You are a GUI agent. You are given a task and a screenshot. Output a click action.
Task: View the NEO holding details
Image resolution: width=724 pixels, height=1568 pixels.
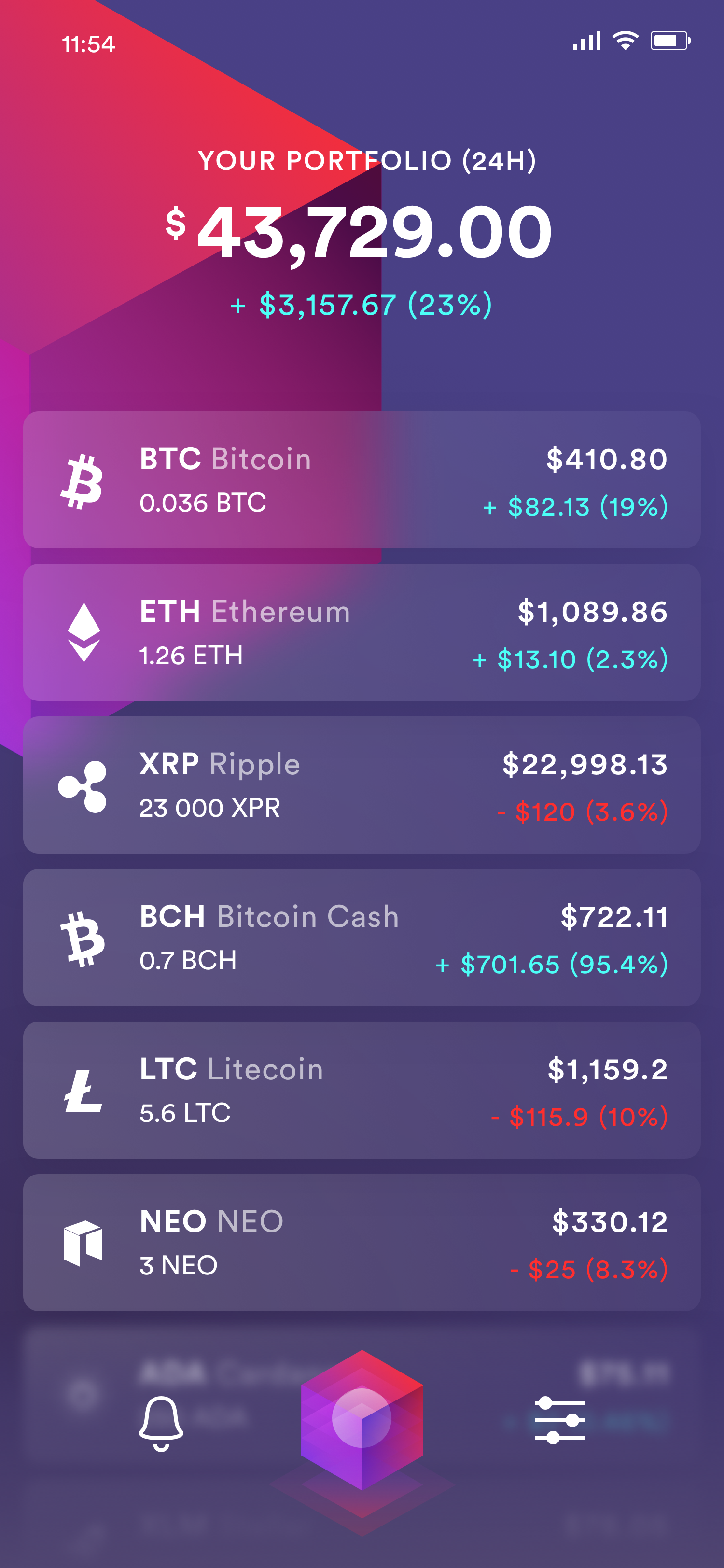tap(362, 1243)
